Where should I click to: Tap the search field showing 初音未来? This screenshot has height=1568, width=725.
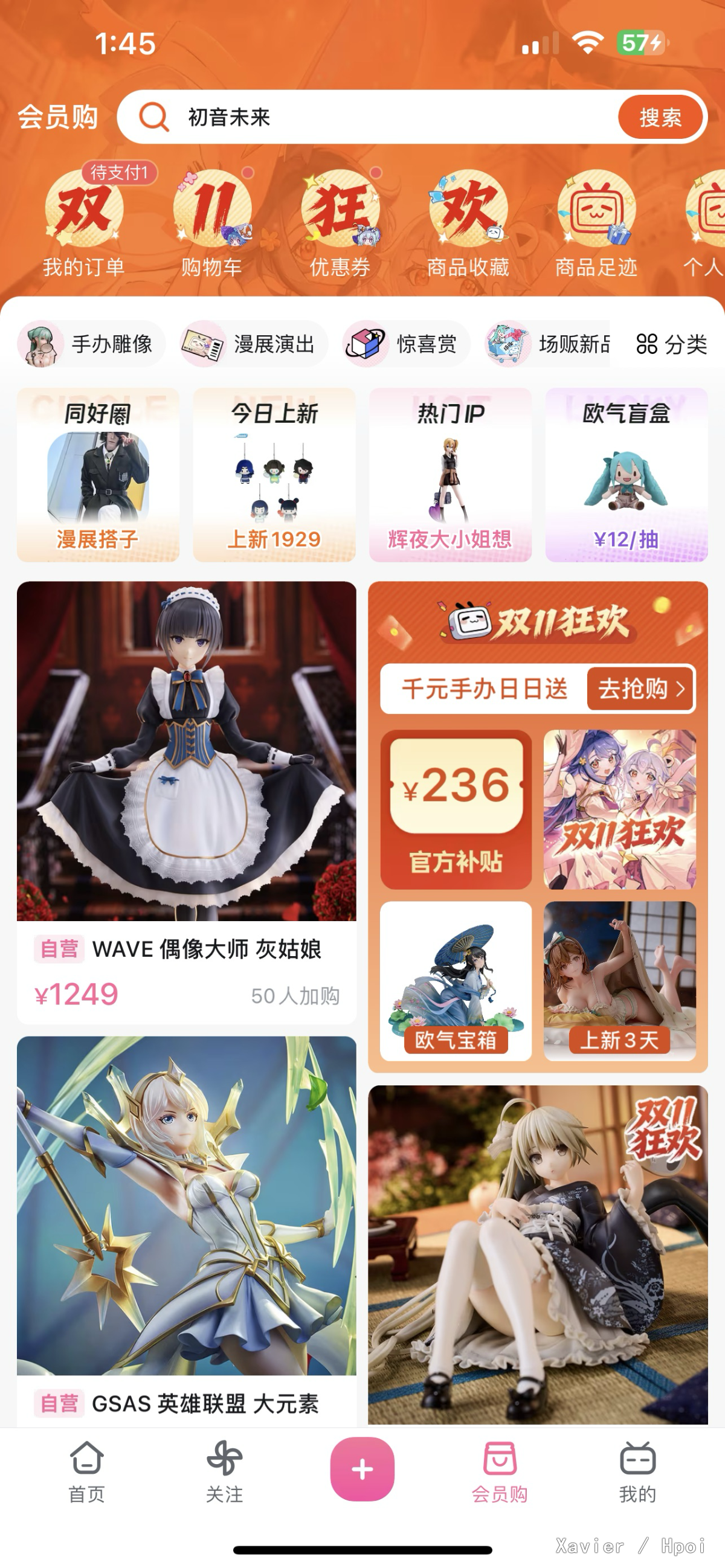pyautogui.click(x=378, y=117)
